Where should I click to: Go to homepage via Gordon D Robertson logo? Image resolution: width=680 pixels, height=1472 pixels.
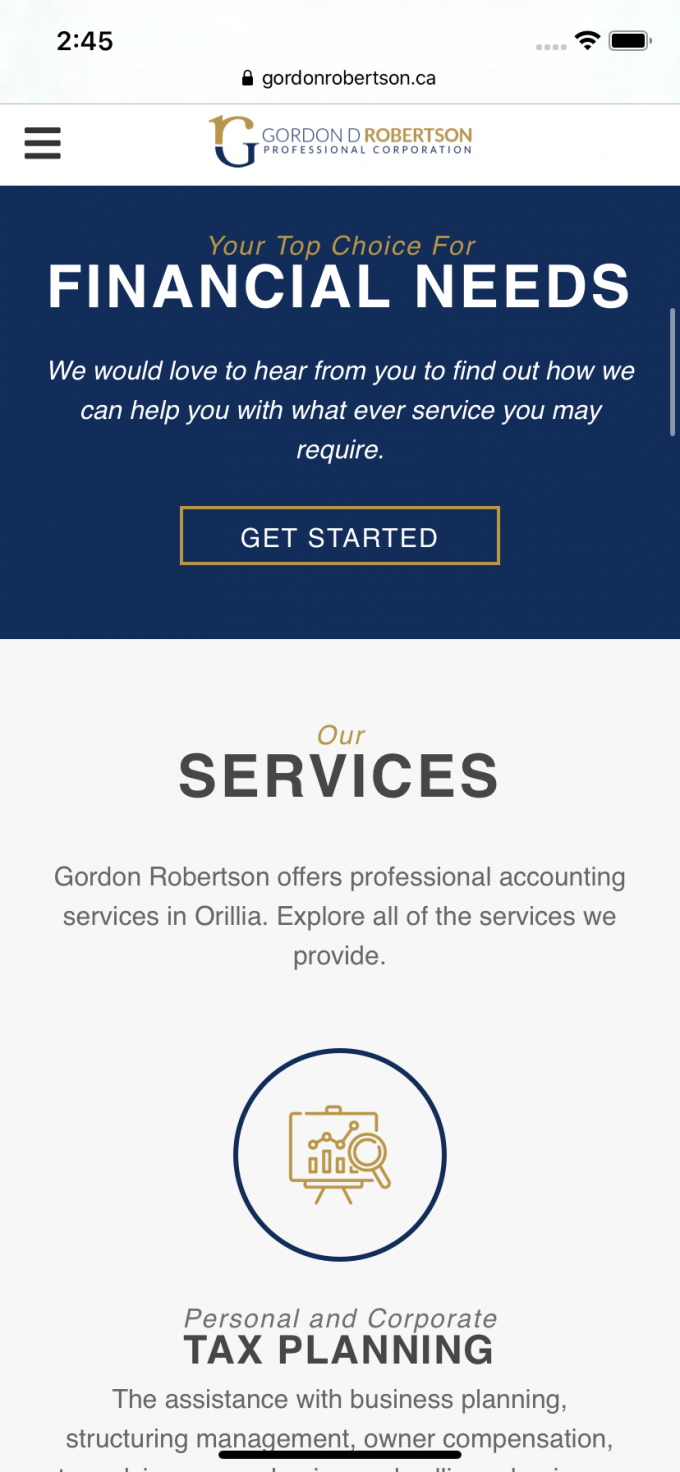(x=339, y=142)
